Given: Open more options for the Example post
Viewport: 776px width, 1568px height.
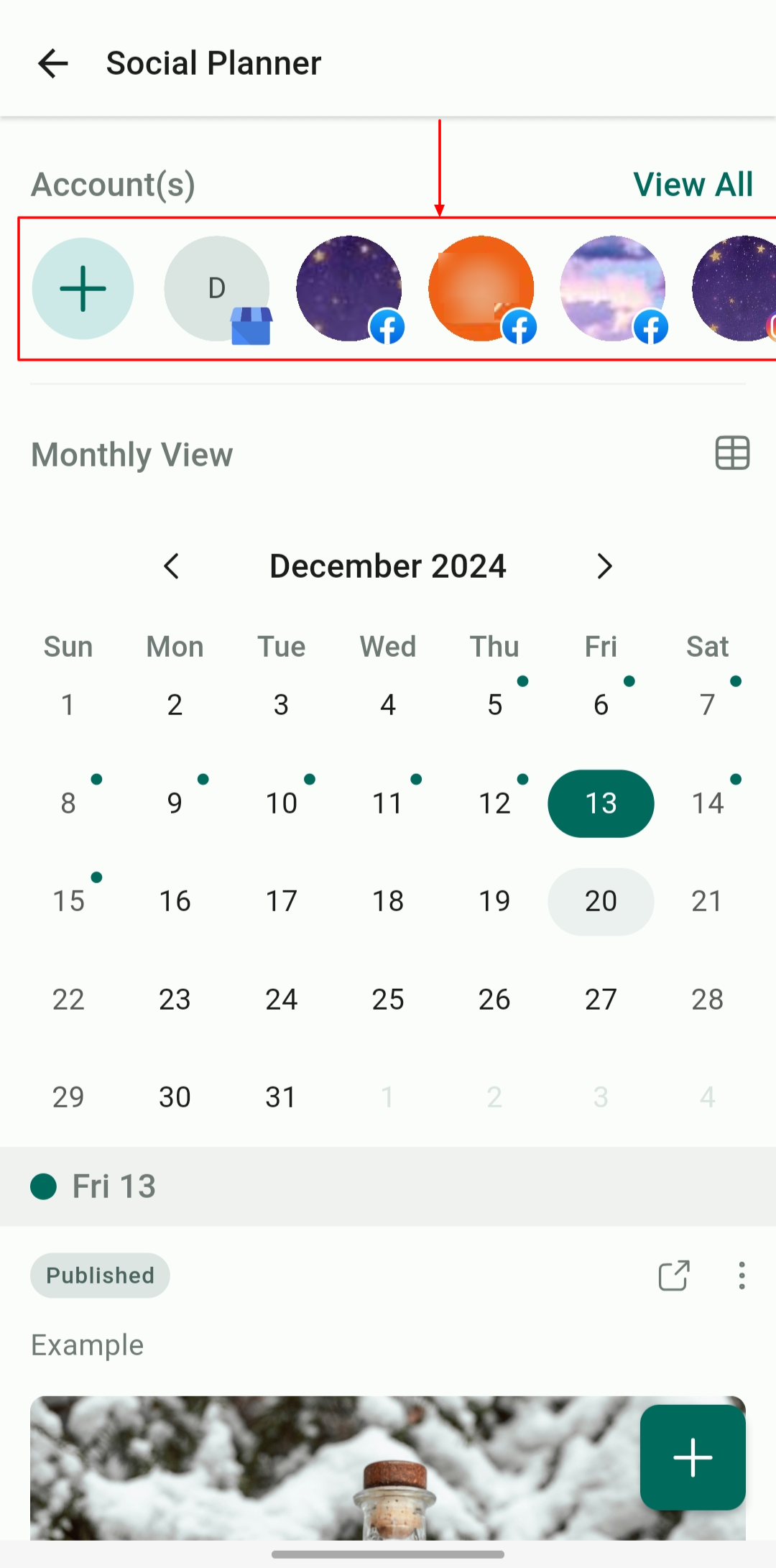Looking at the screenshot, I should [x=742, y=1276].
